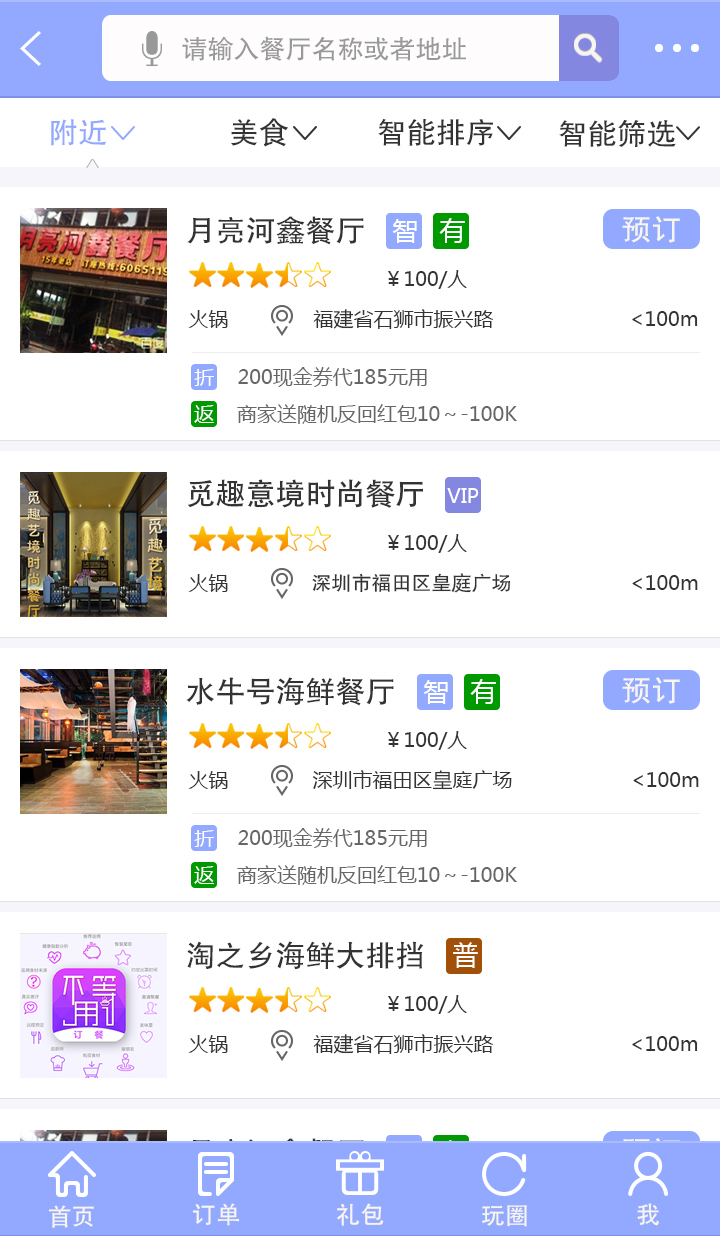The height and width of the screenshot is (1236, 720).
Task: Tap the microphone icon in the search bar
Action: point(151,47)
